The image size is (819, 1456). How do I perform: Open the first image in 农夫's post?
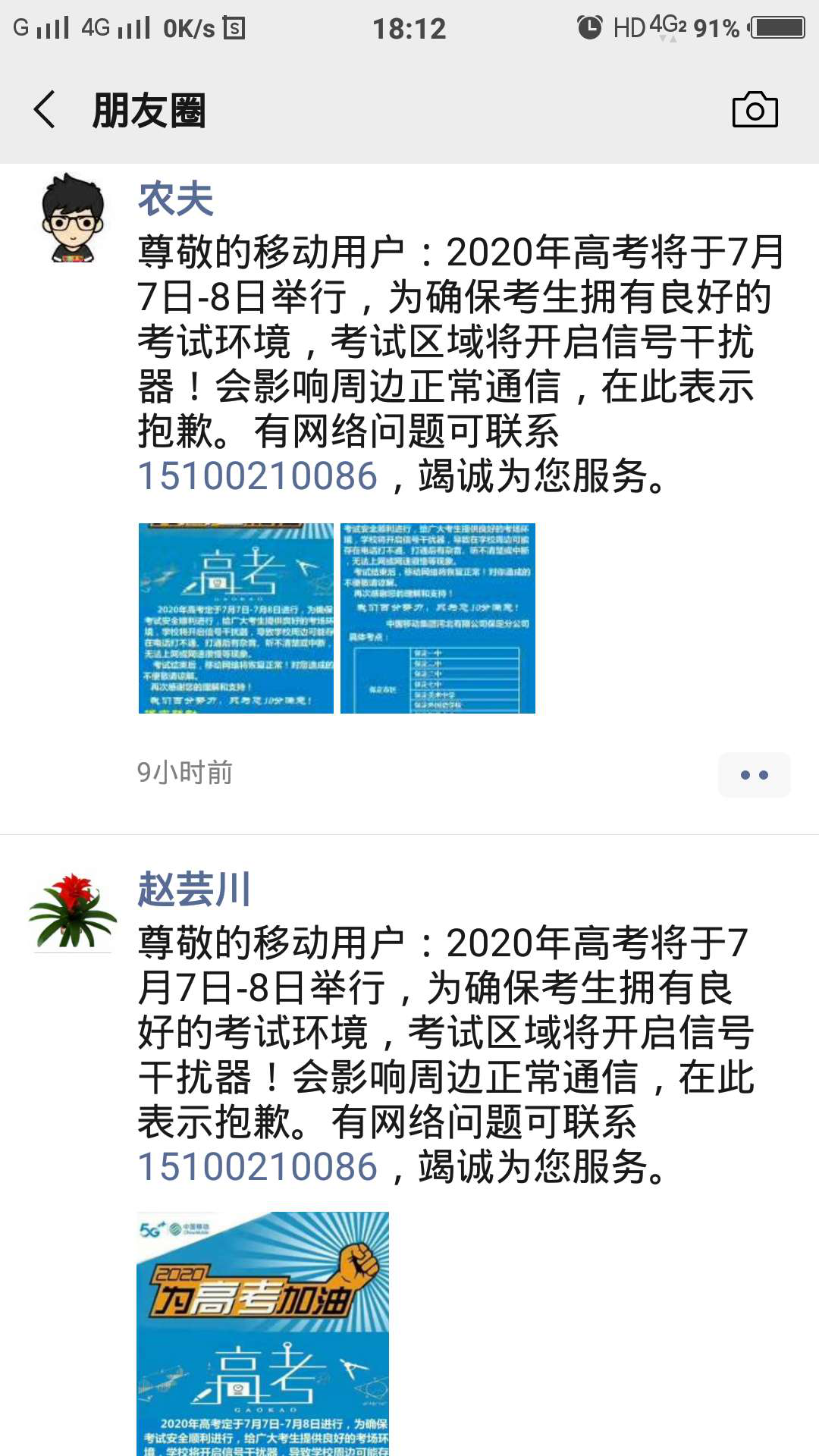(236, 618)
